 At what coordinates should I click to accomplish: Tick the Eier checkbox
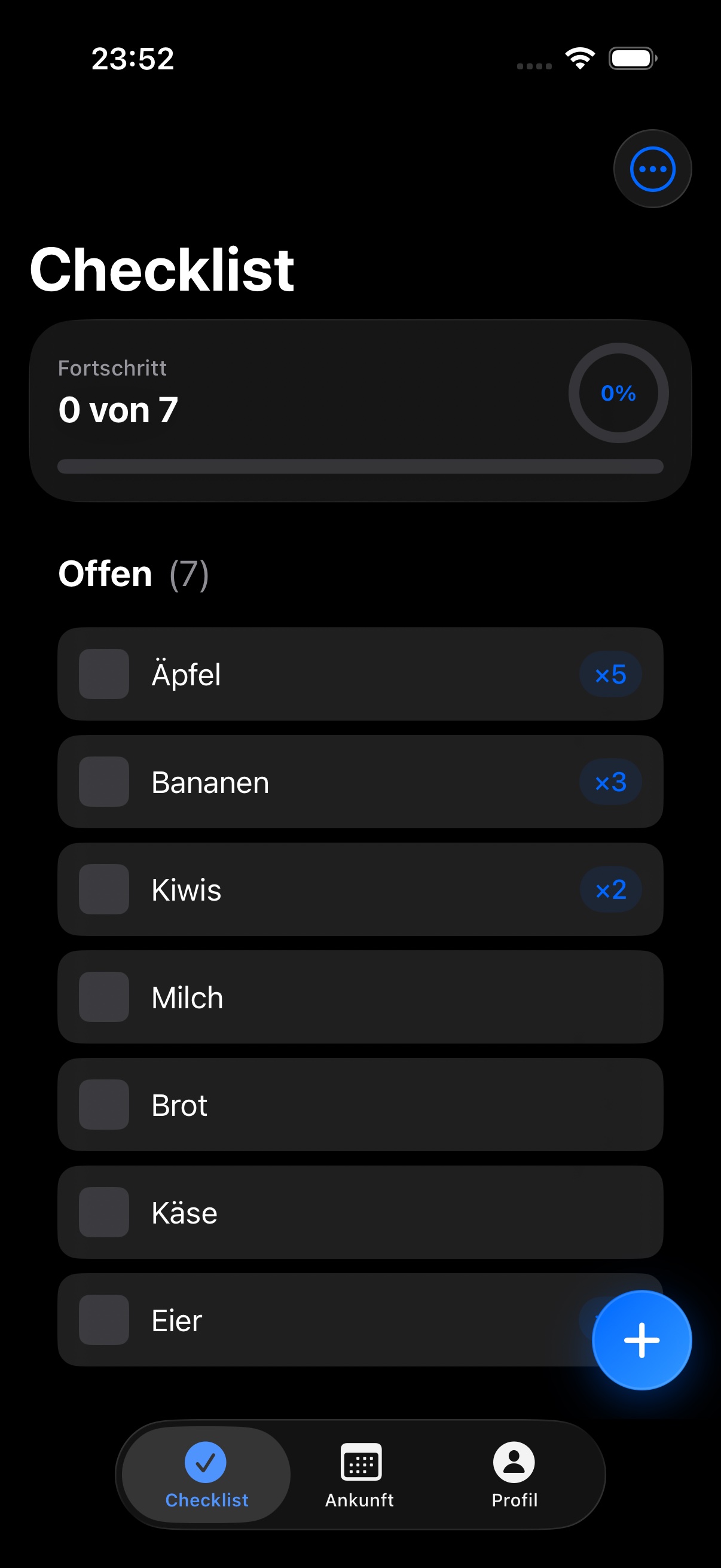coord(103,1320)
